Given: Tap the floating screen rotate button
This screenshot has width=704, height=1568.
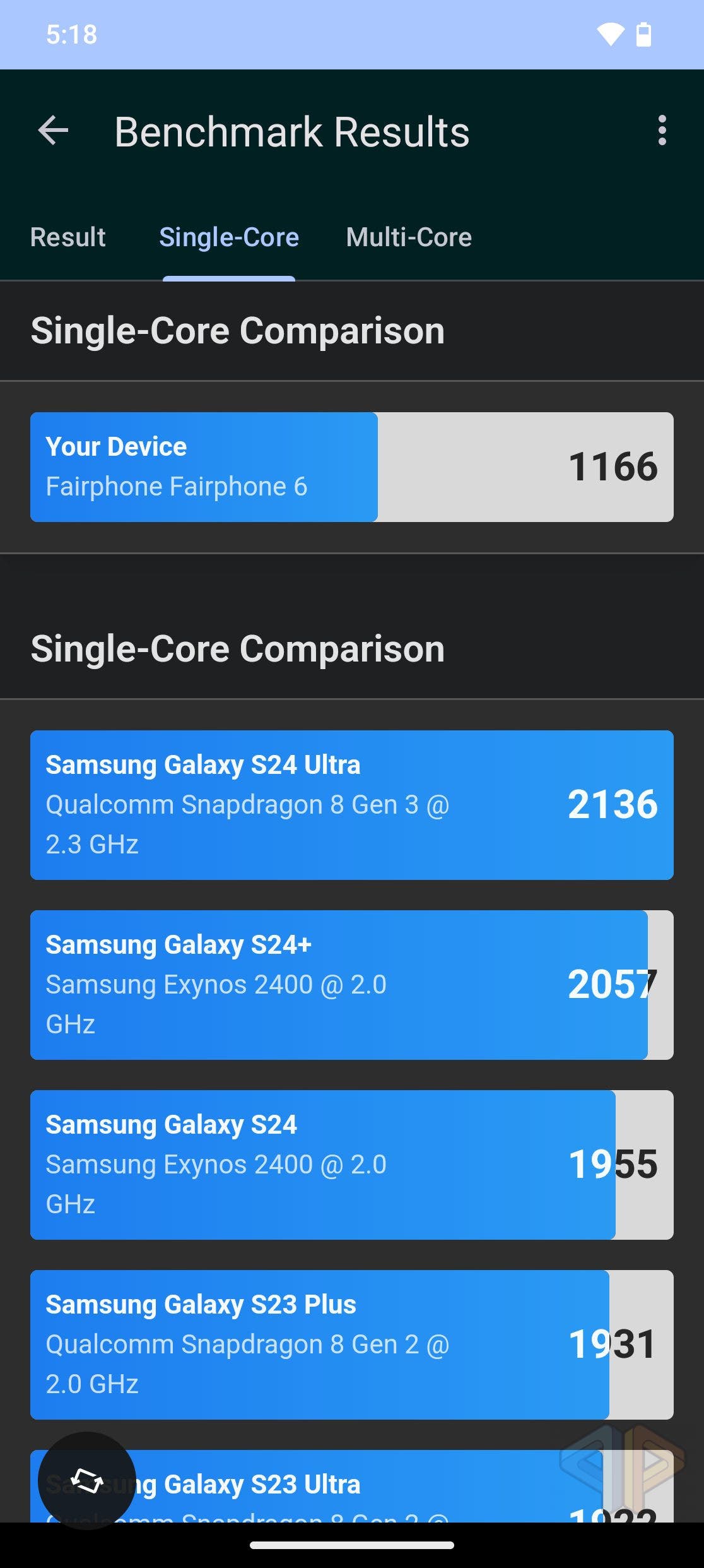Looking at the screenshot, I should 87,1480.
